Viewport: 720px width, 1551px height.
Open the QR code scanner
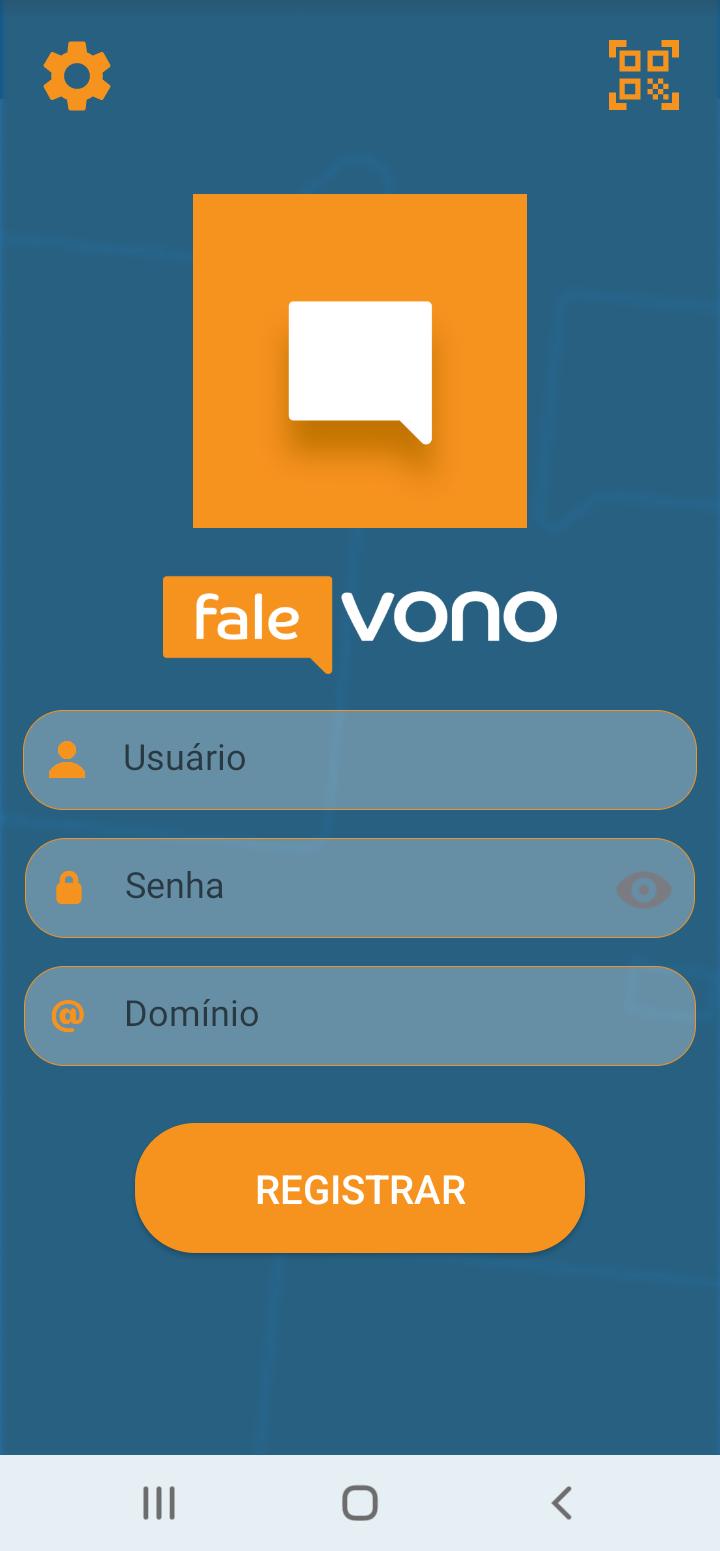coord(644,75)
